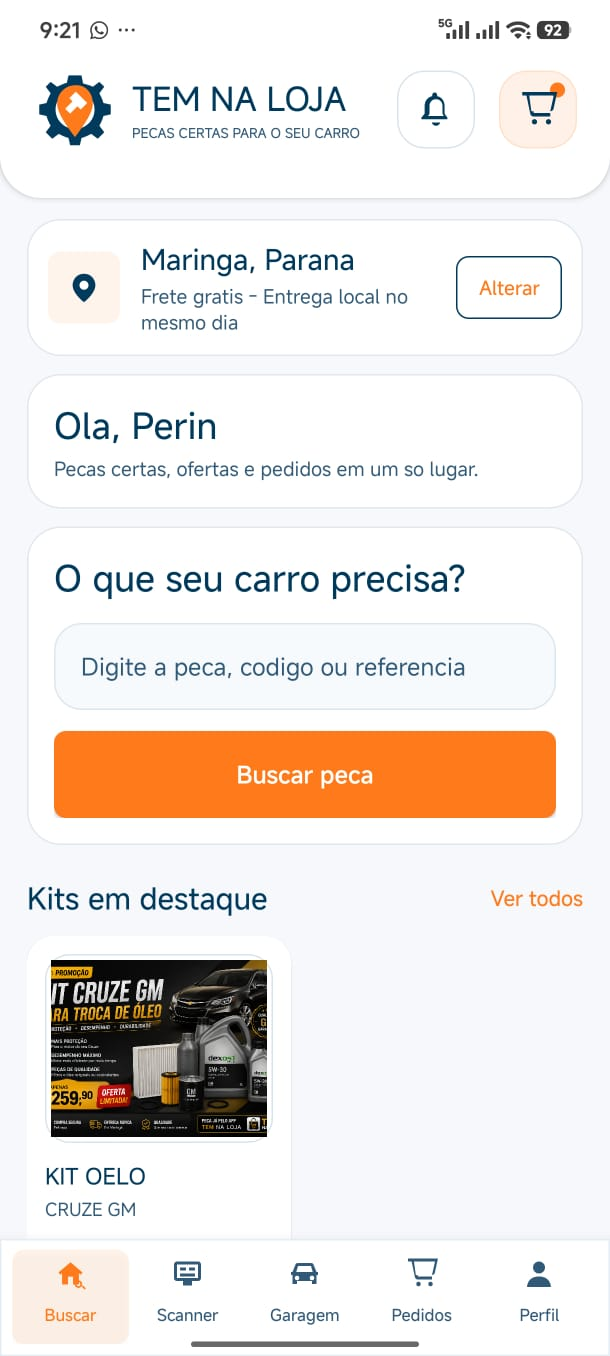Switch to the Scanner tab
The width and height of the screenshot is (610, 1356).
tap(187, 1296)
